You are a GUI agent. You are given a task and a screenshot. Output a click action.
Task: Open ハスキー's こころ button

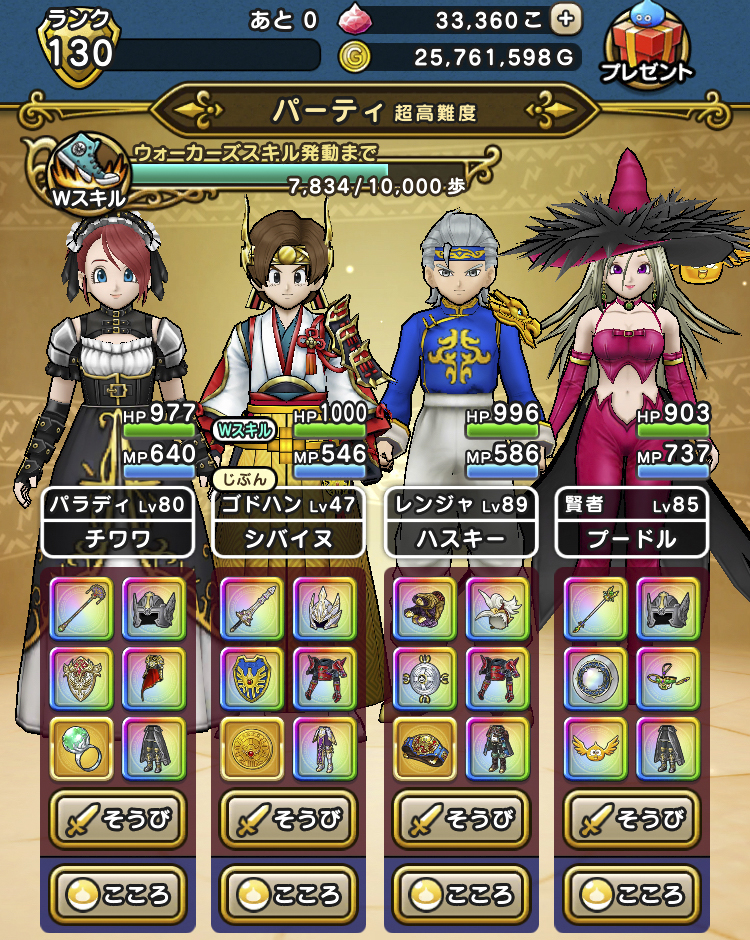point(463,892)
